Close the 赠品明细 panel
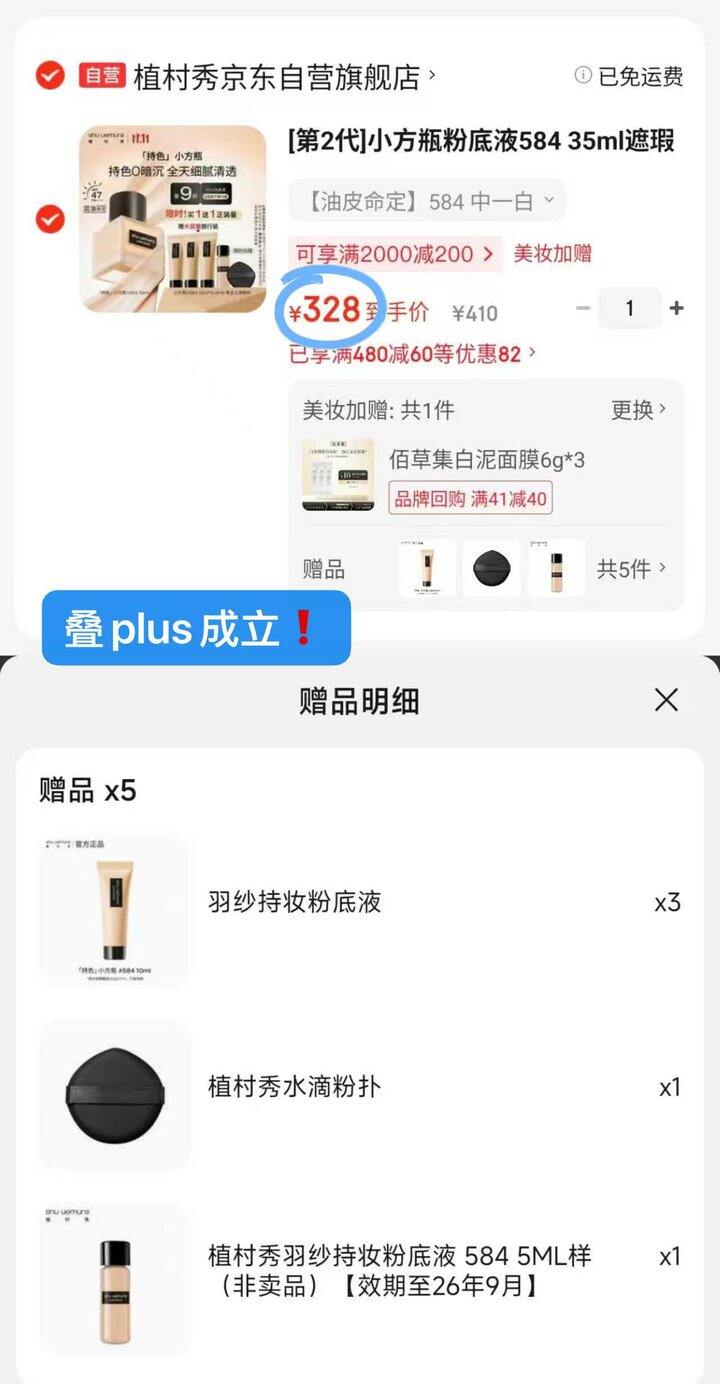 (x=666, y=700)
